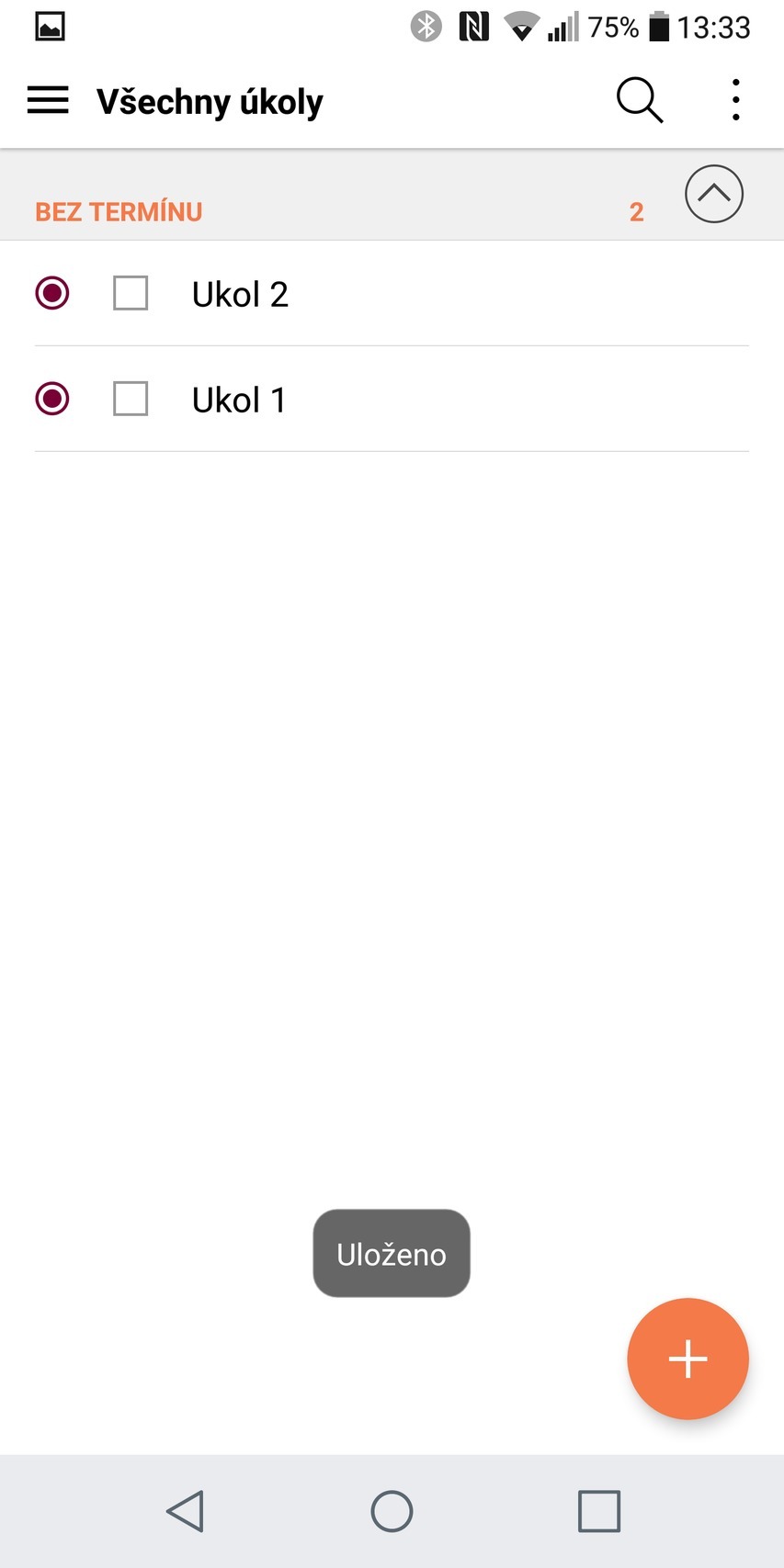This screenshot has width=784, height=1568.
Task: Open the task named Ukol 2
Action: 240,294
